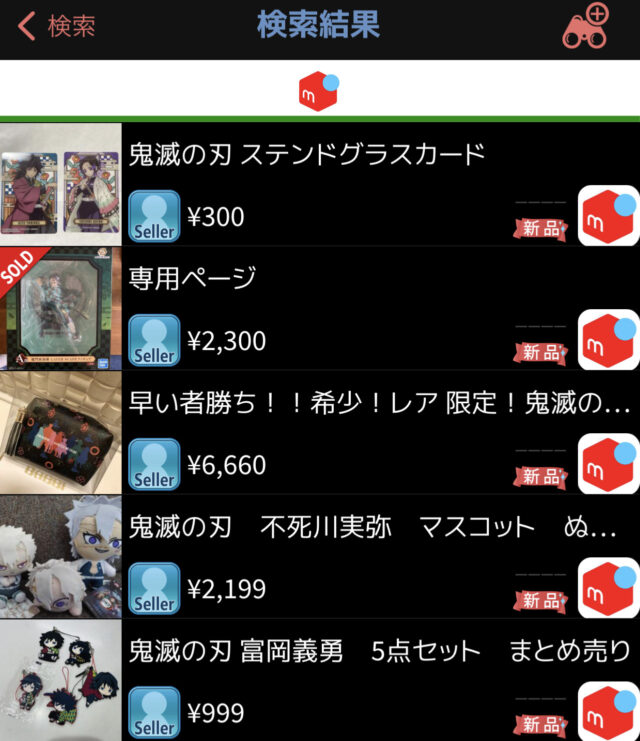Image resolution: width=640 pixels, height=741 pixels.
Task: View seller of the ¥2,199 item
Action: point(154,588)
